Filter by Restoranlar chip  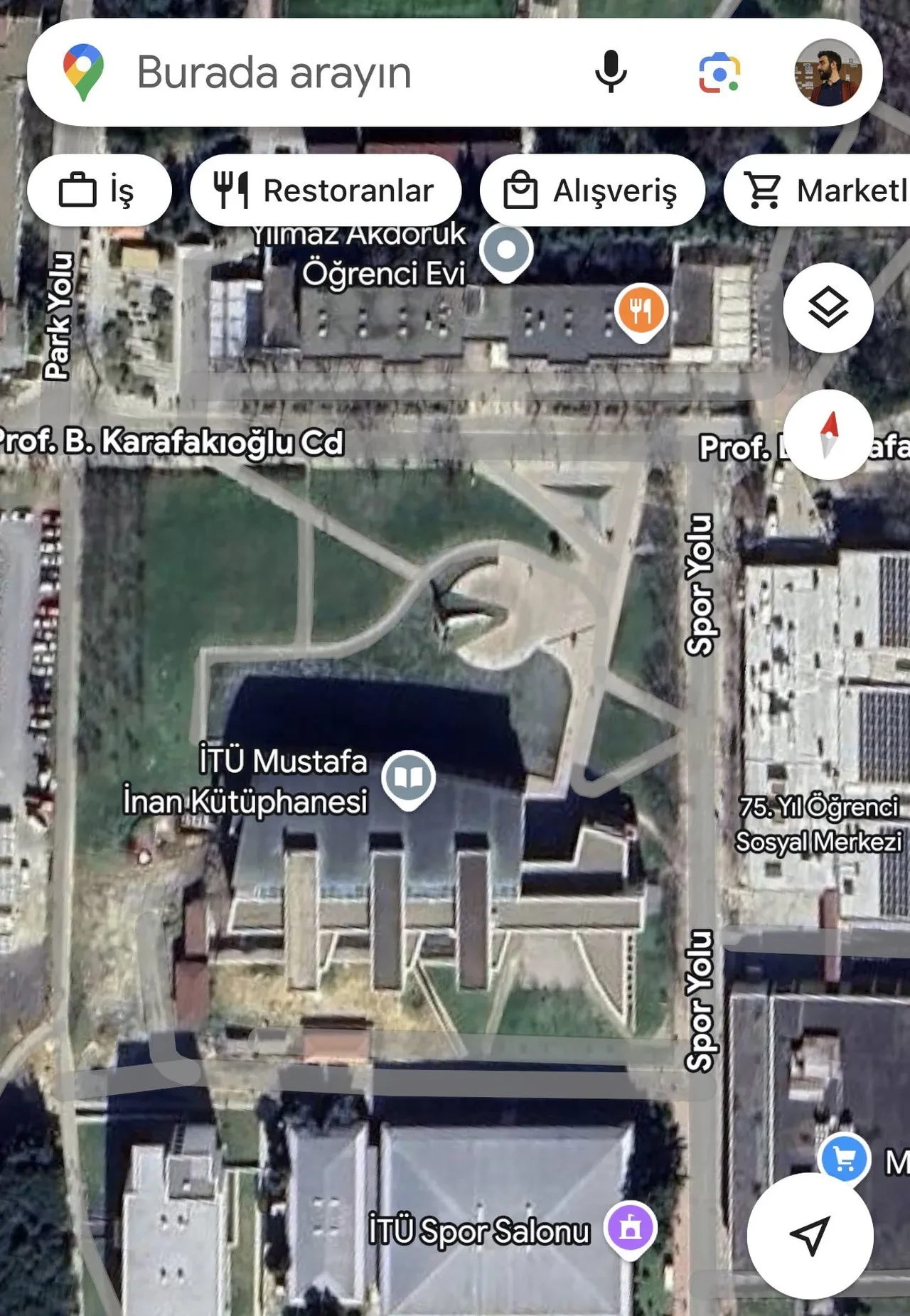tap(325, 191)
